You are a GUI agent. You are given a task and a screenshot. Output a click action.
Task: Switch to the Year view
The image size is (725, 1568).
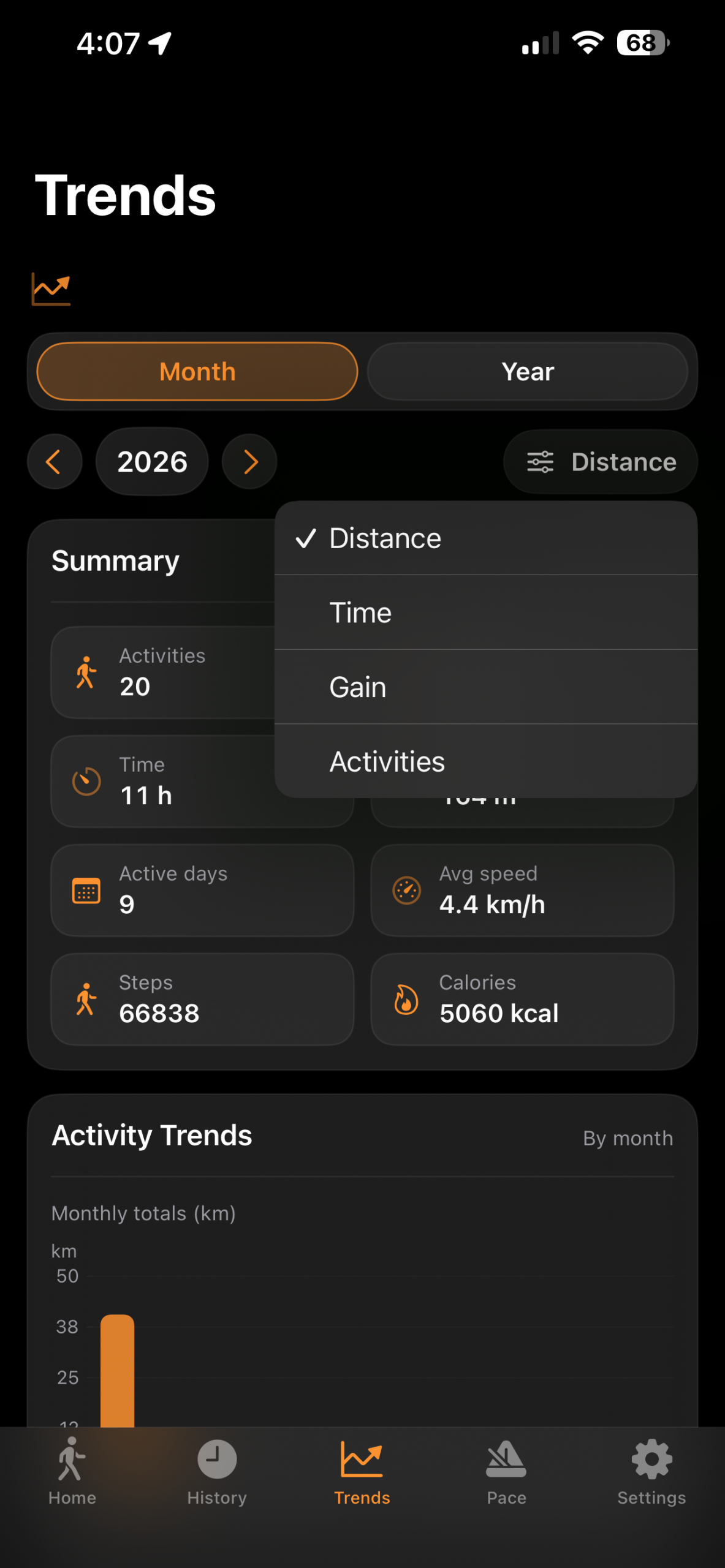click(527, 371)
